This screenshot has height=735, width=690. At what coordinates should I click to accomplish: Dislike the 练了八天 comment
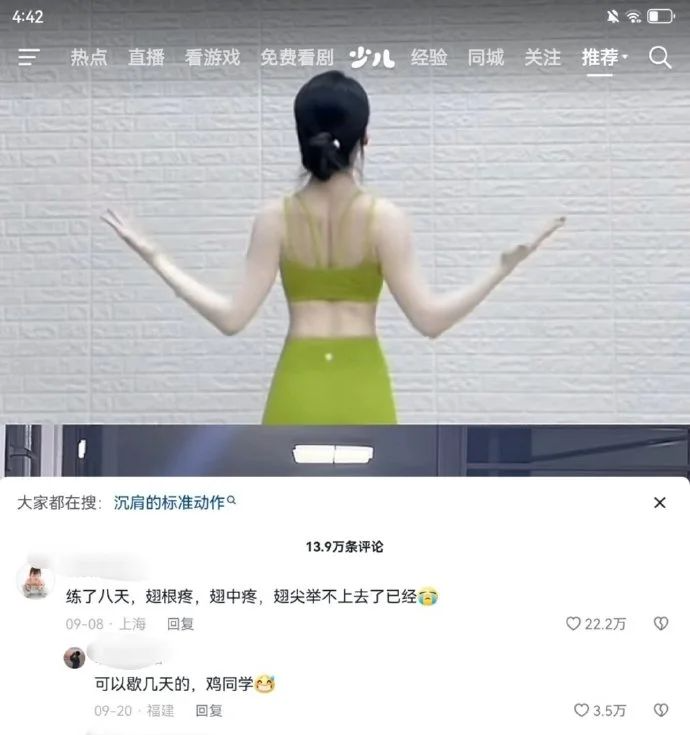pos(660,624)
